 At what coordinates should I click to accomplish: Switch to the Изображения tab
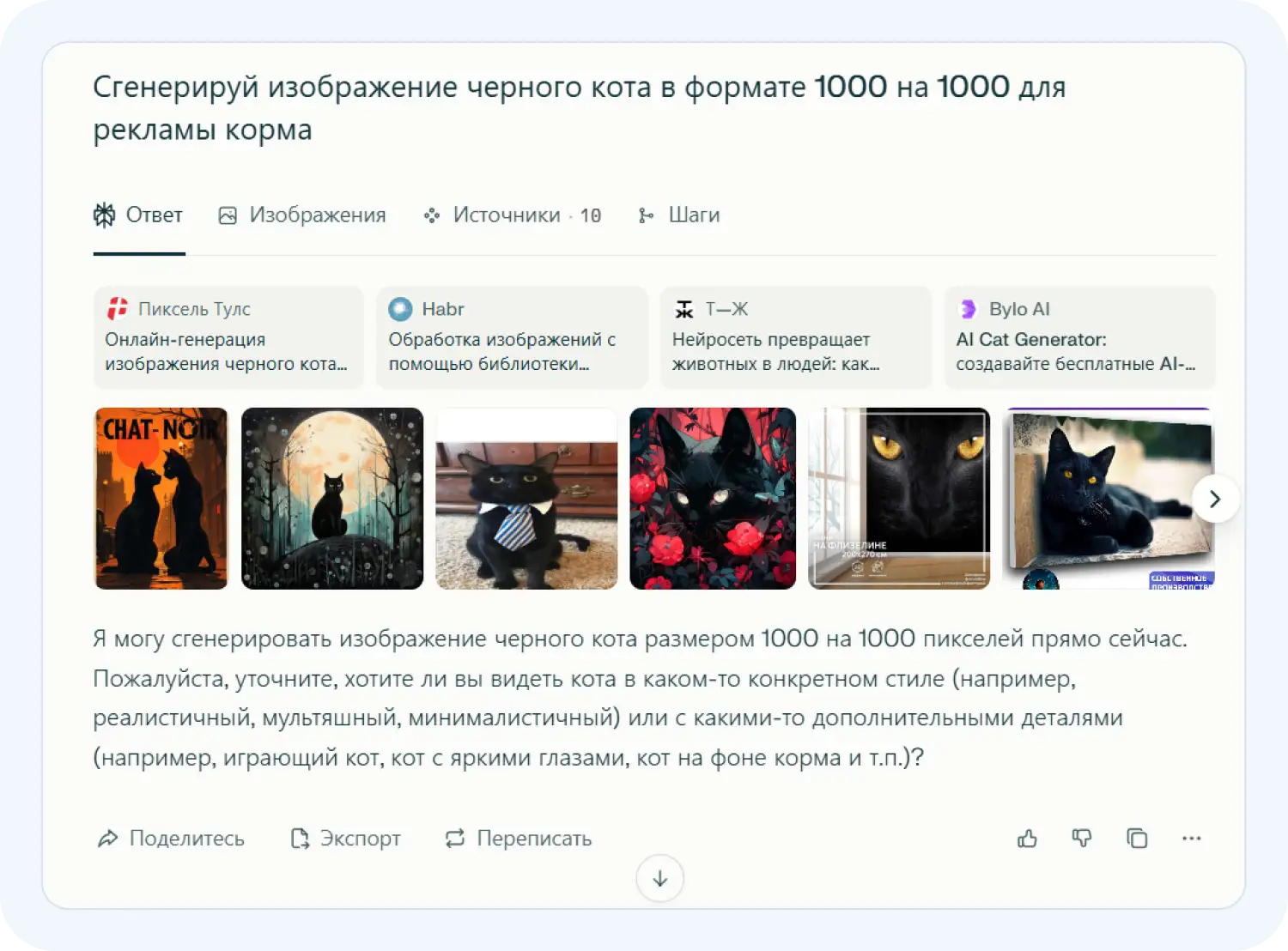pos(302,215)
